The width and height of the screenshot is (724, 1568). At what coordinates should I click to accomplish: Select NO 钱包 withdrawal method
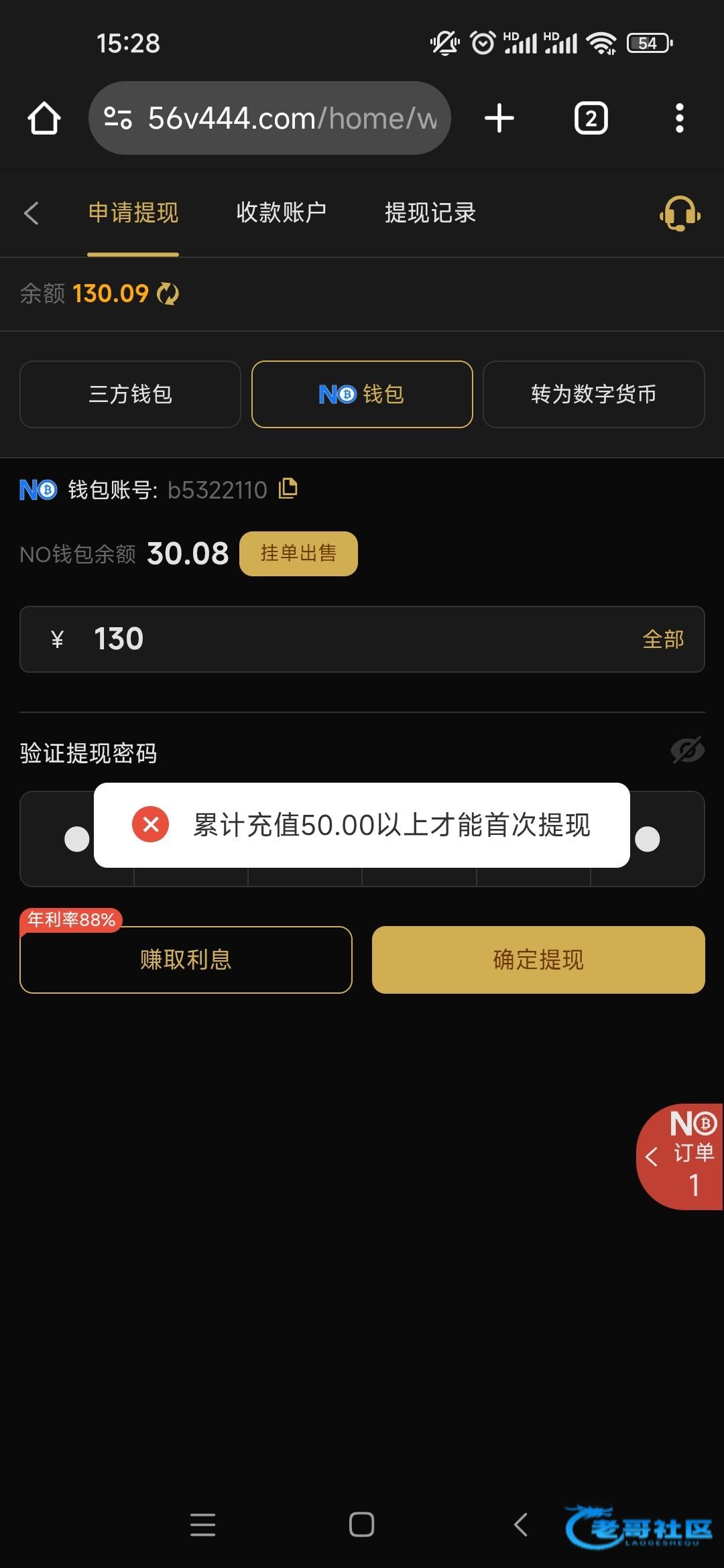362,394
